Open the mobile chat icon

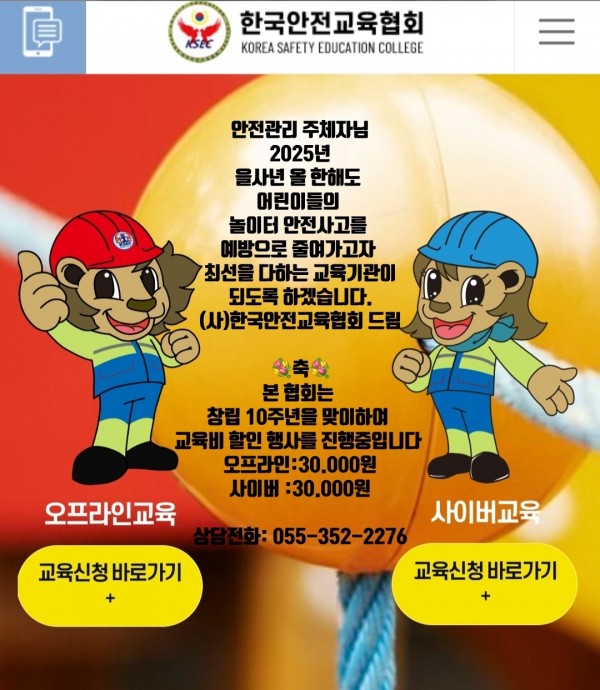click(43, 34)
